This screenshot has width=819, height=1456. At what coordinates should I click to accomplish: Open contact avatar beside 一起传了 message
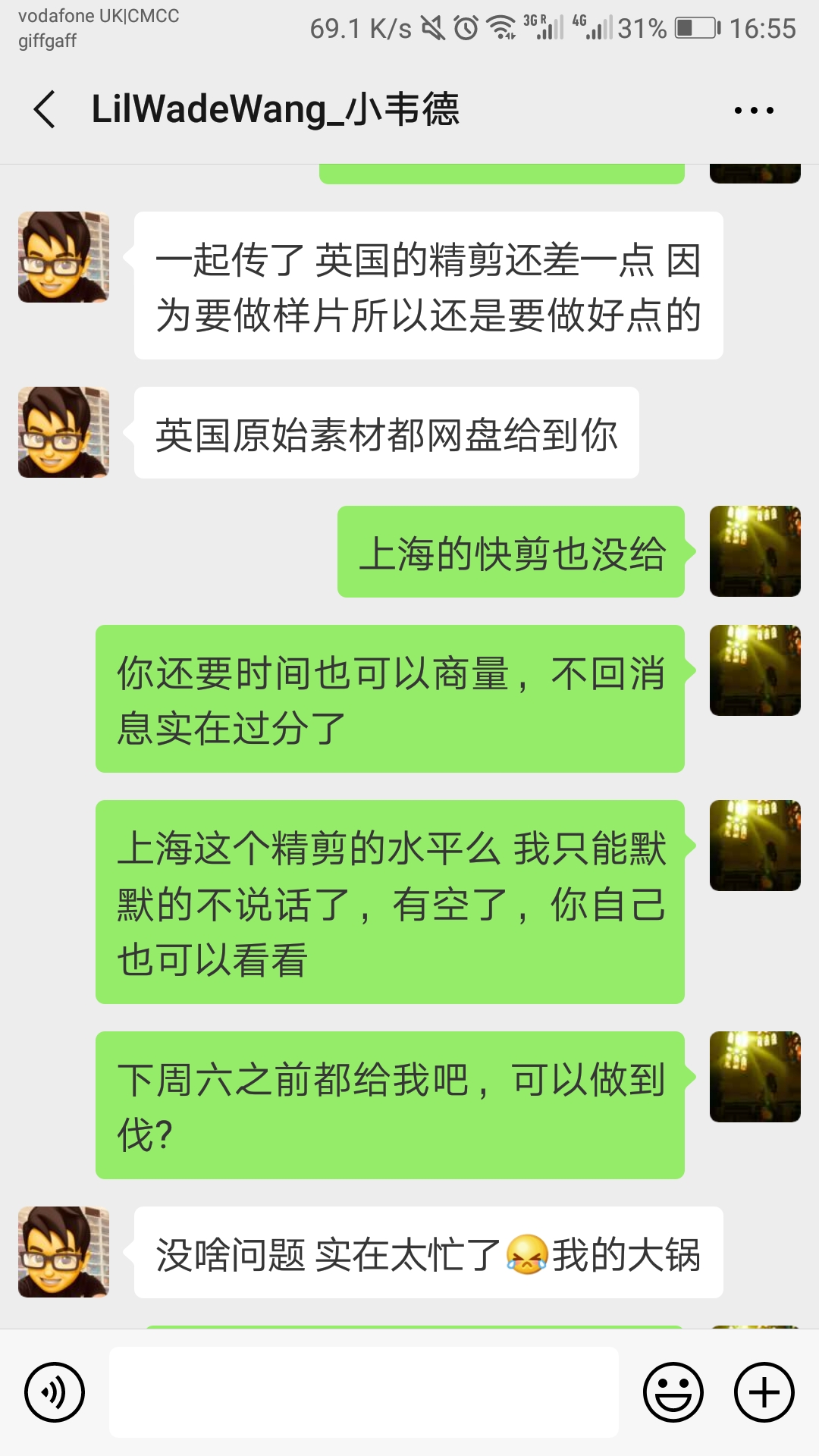[x=64, y=257]
